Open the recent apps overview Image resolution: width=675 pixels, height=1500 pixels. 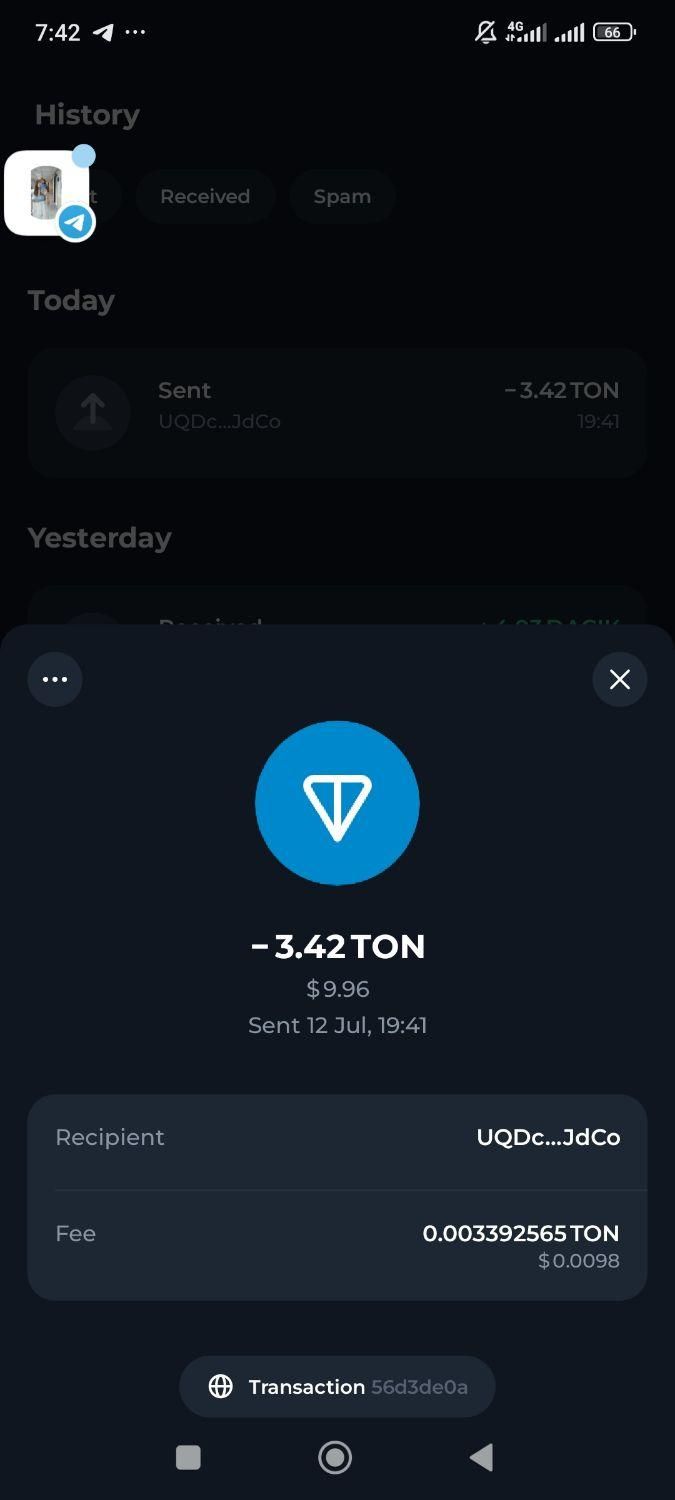188,1458
